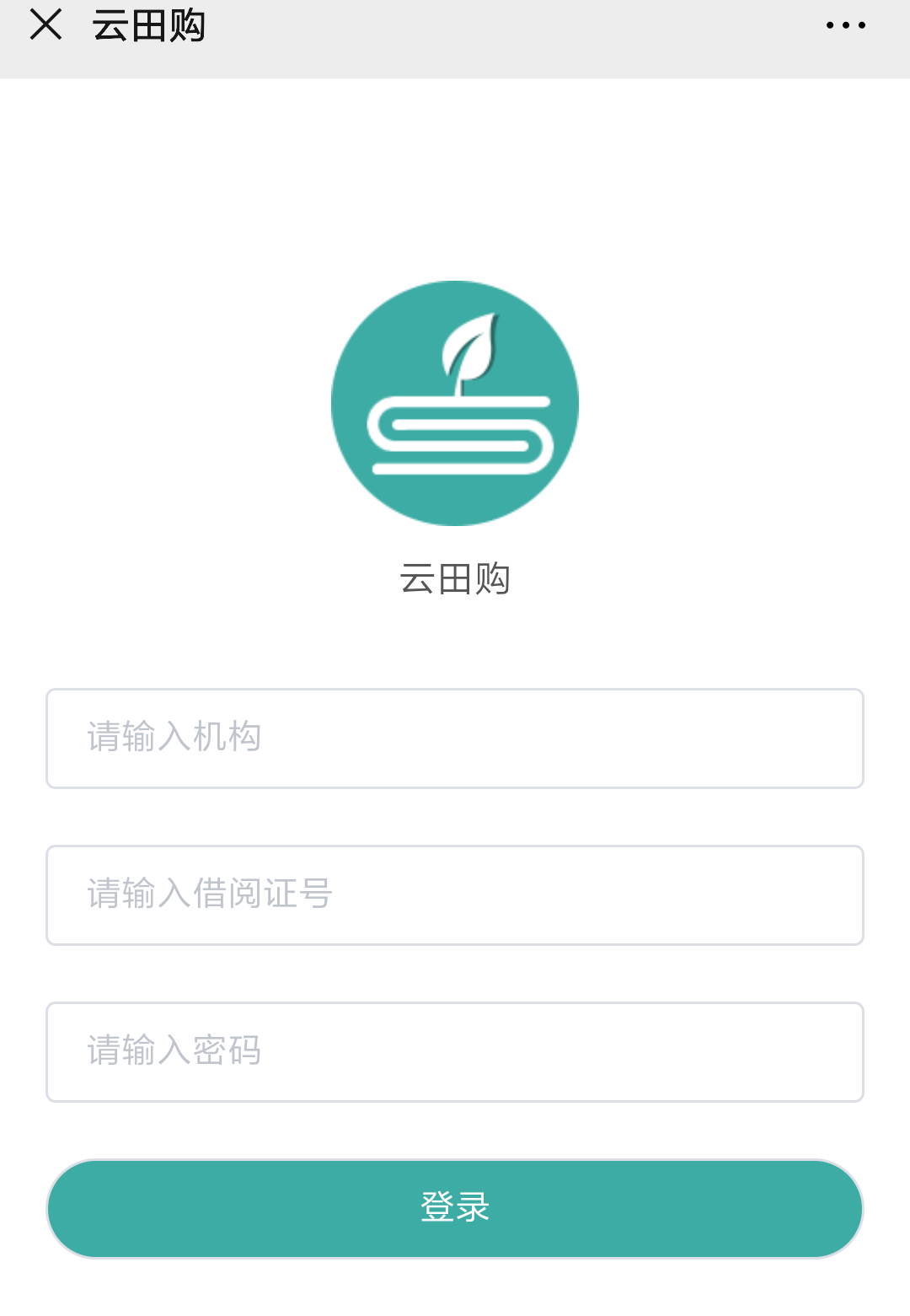Image resolution: width=910 pixels, height=1316 pixels.
Task: Focus the 请输入机构 field
Action: pyautogui.click(x=455, y=739)
